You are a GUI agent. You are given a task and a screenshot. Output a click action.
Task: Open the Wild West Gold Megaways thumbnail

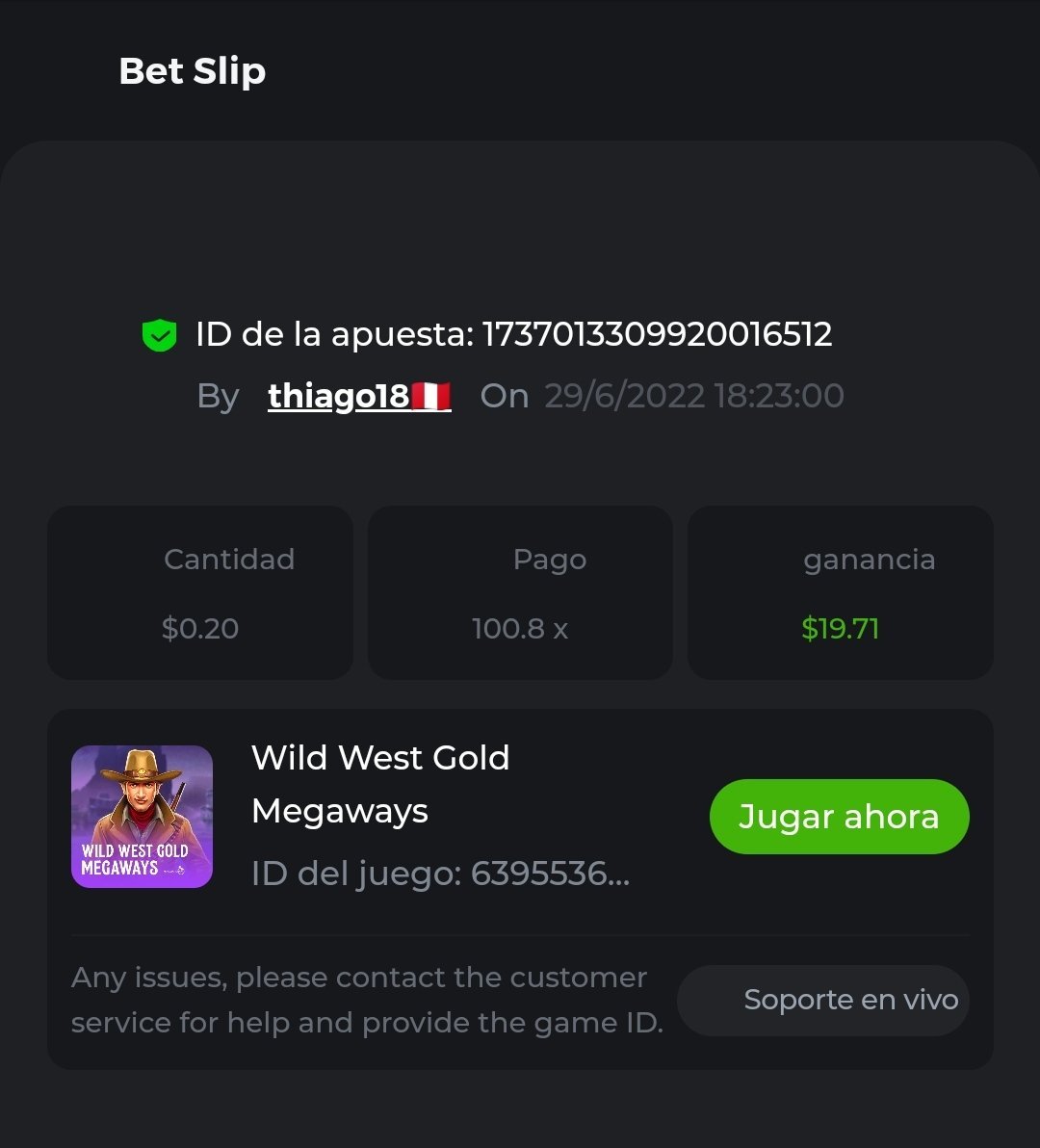[x=142, y=817]
